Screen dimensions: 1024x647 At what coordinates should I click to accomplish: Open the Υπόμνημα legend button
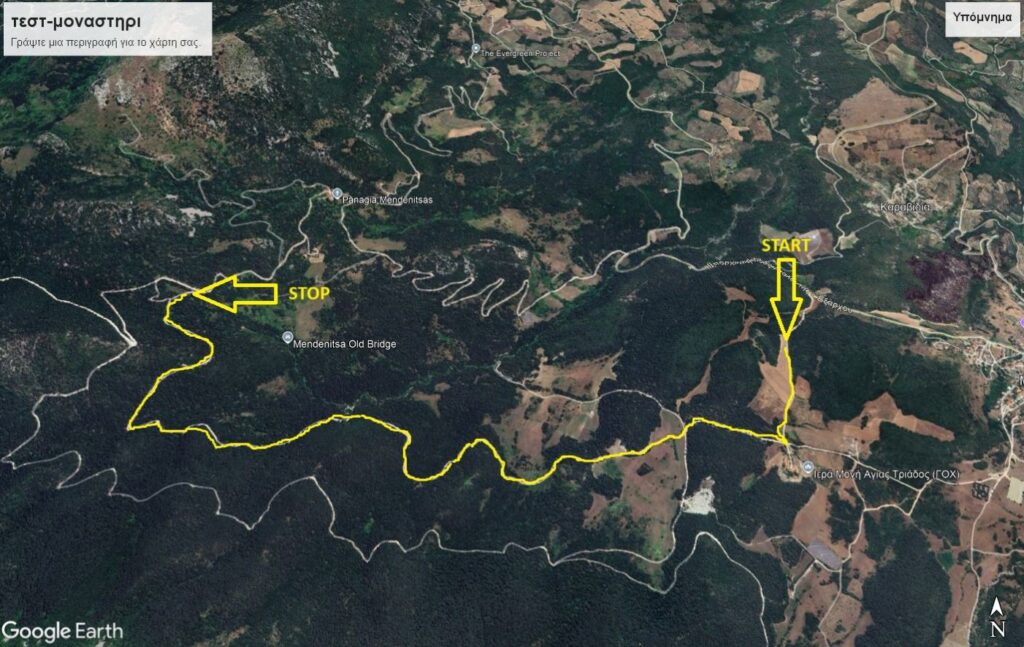tap(981, 18)
